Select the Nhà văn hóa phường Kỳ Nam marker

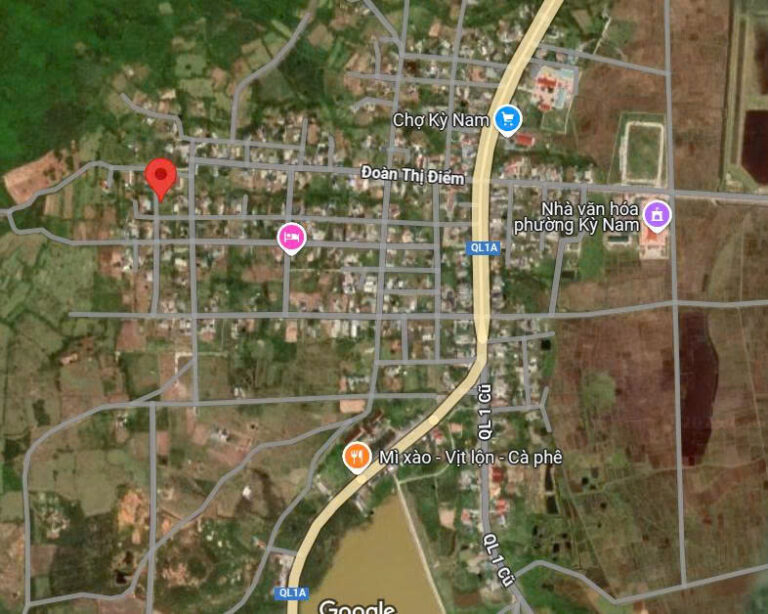click(x=656, y=213)
